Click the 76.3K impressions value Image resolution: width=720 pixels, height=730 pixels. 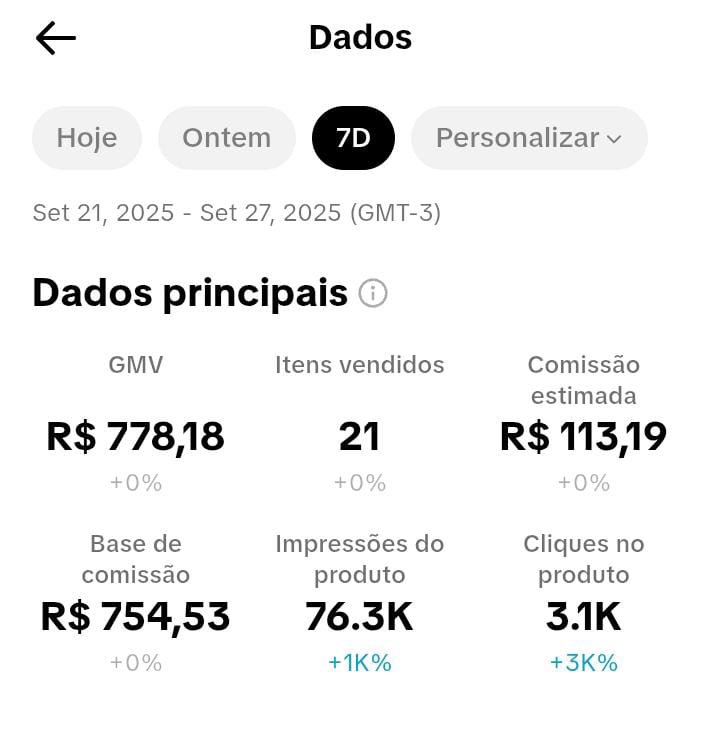(360, 616)
